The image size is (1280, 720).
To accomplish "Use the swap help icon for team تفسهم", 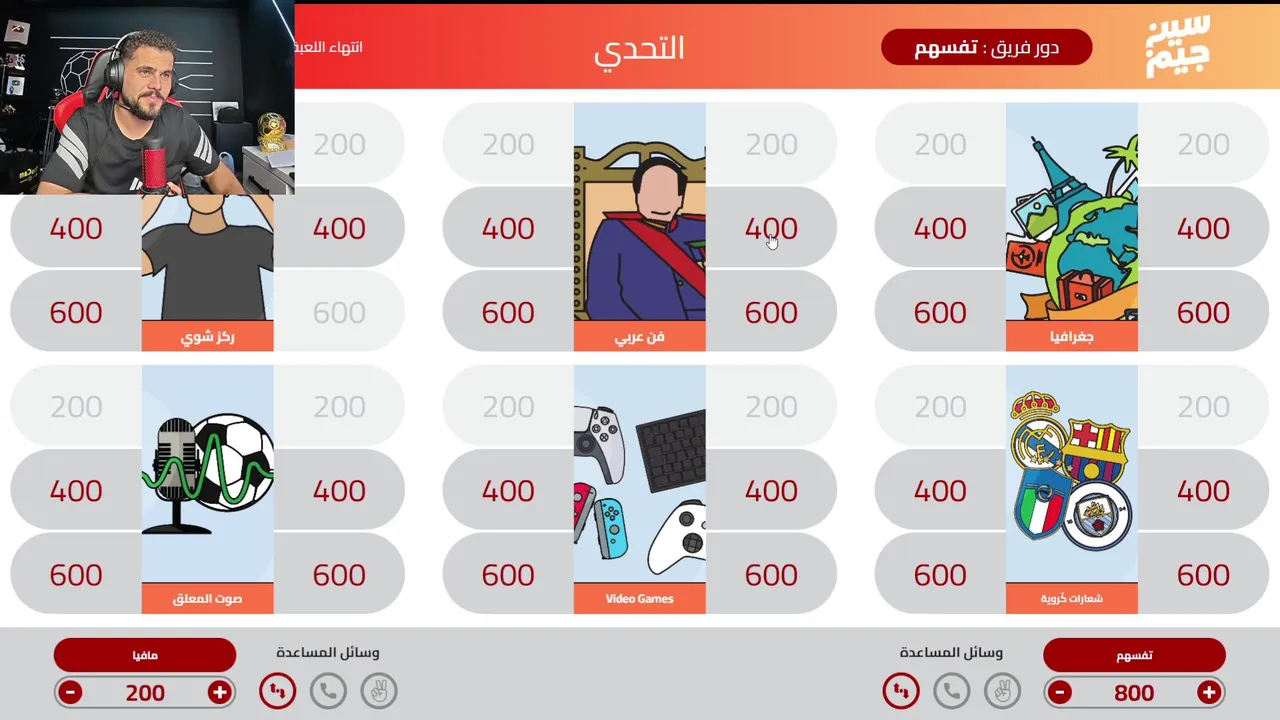I will (x=901, y=691).
